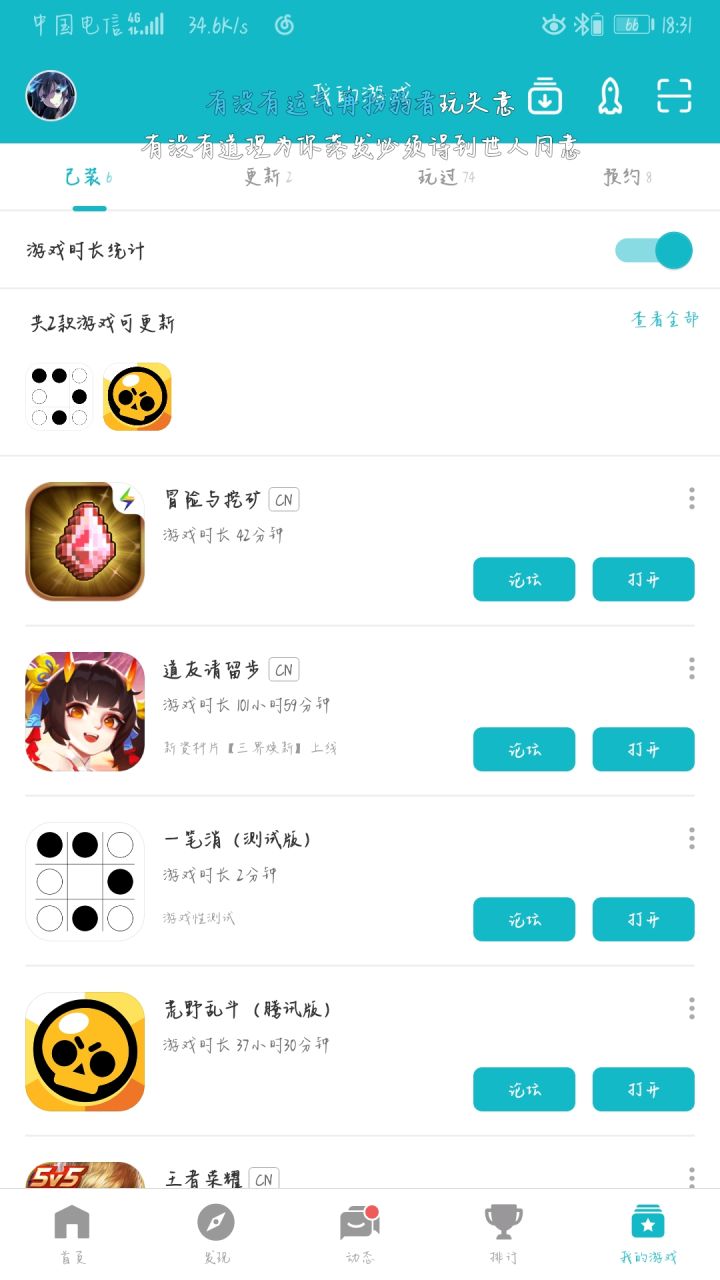Open 论坛 for 冒险与挖矿
Screen dimensions: 720x1280
(x=524, y=579)
